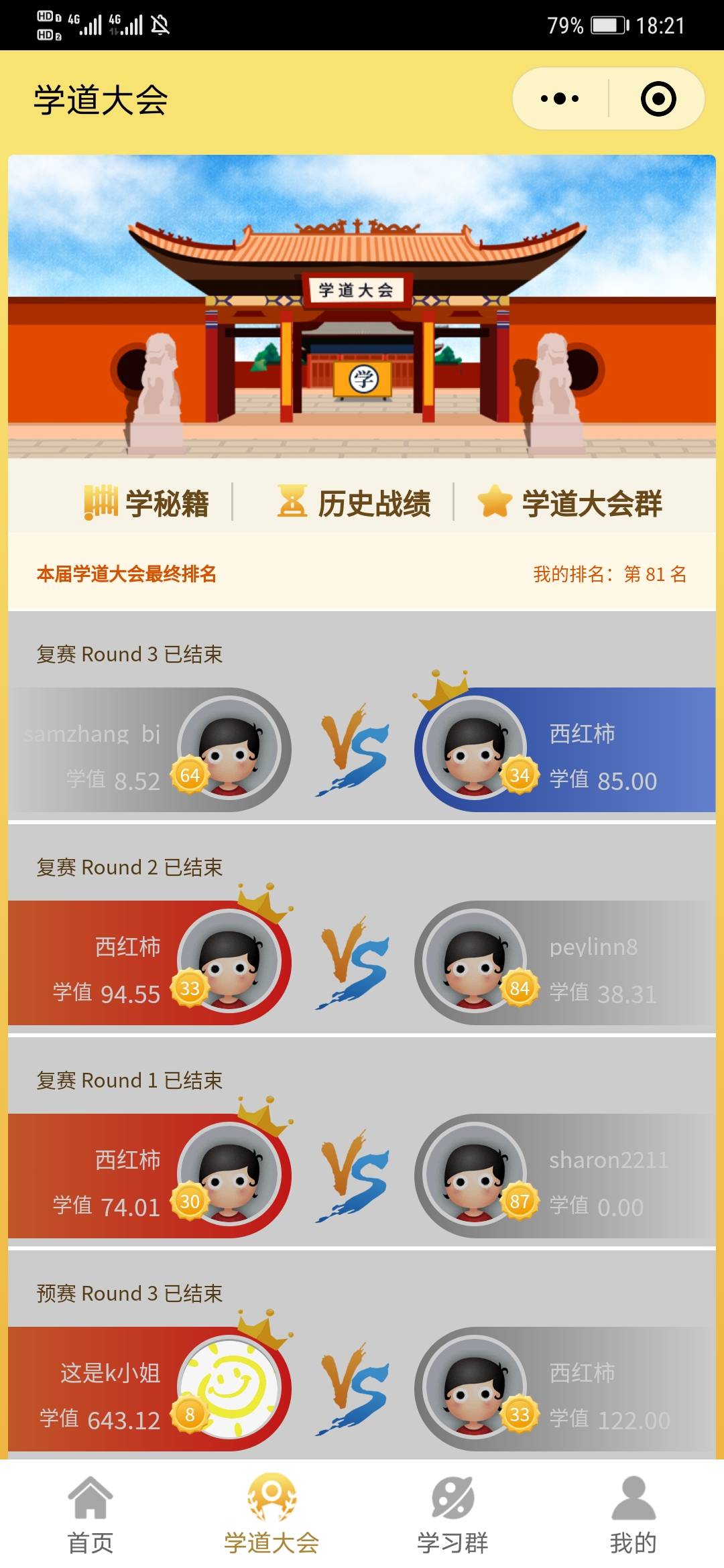Close the mini program with the circle icon
This screenshot has height=1568, width=724.
click(x=658, y=99)
